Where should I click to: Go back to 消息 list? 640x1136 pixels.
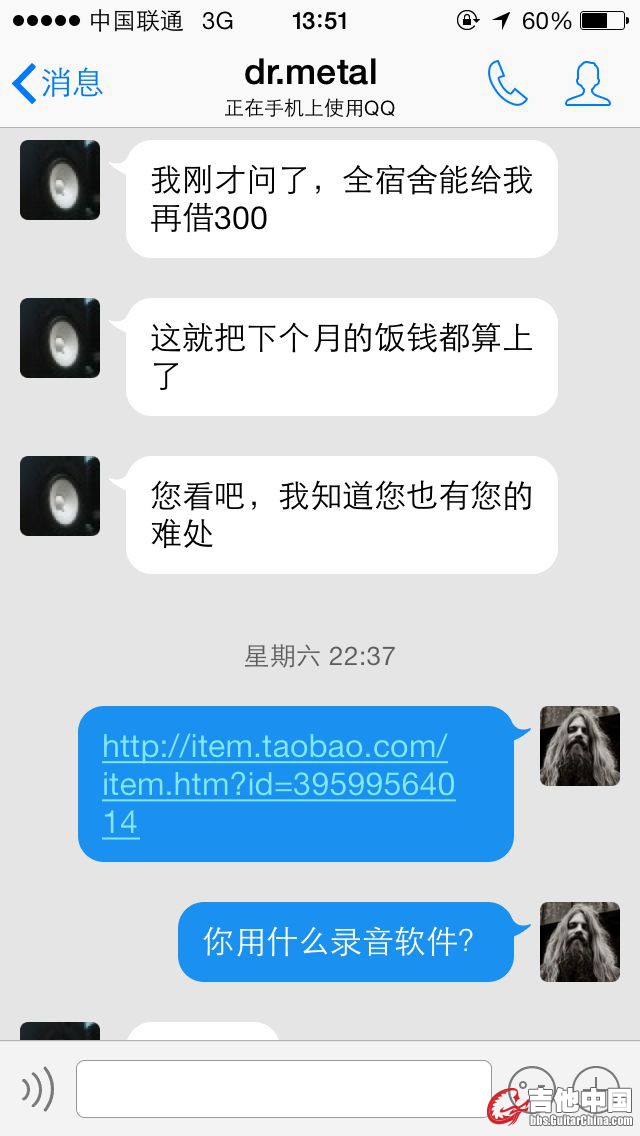click(x=58, y=83)
